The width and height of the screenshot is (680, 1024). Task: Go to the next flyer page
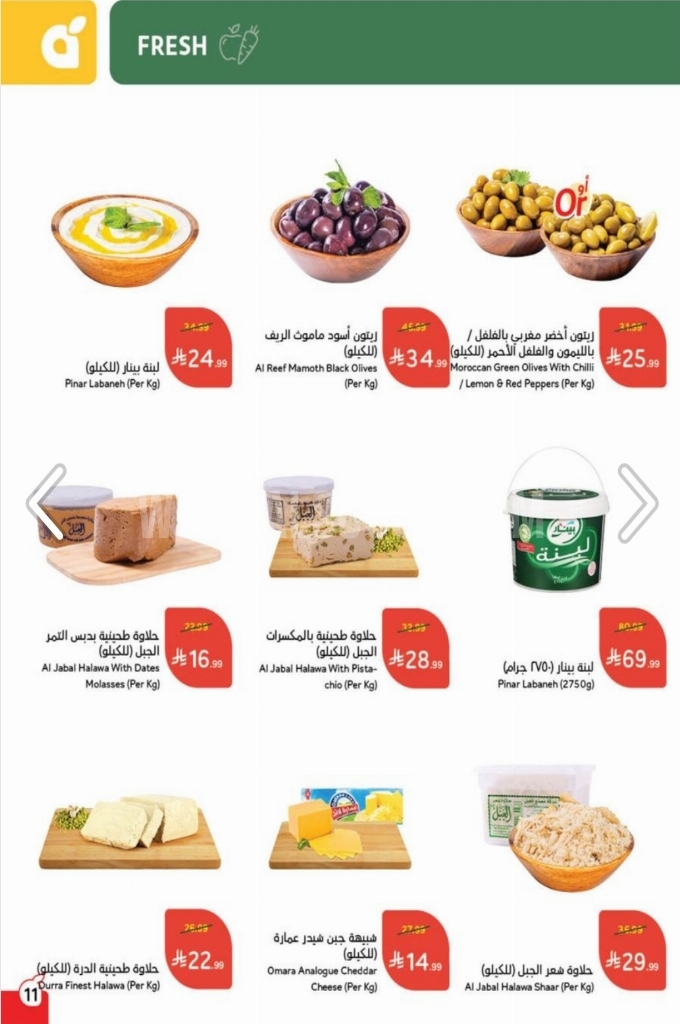(637, 502)
